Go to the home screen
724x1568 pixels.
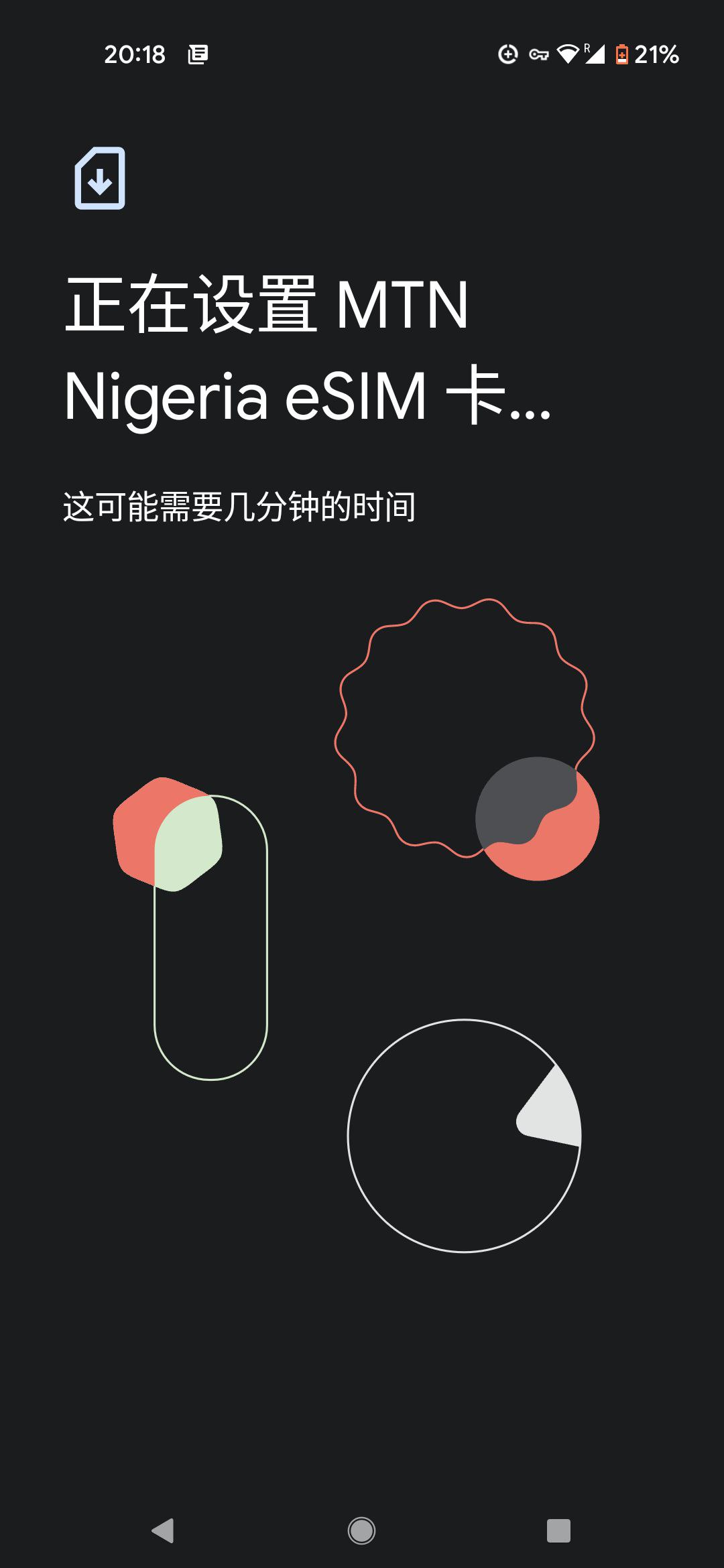click(361, 1530)
